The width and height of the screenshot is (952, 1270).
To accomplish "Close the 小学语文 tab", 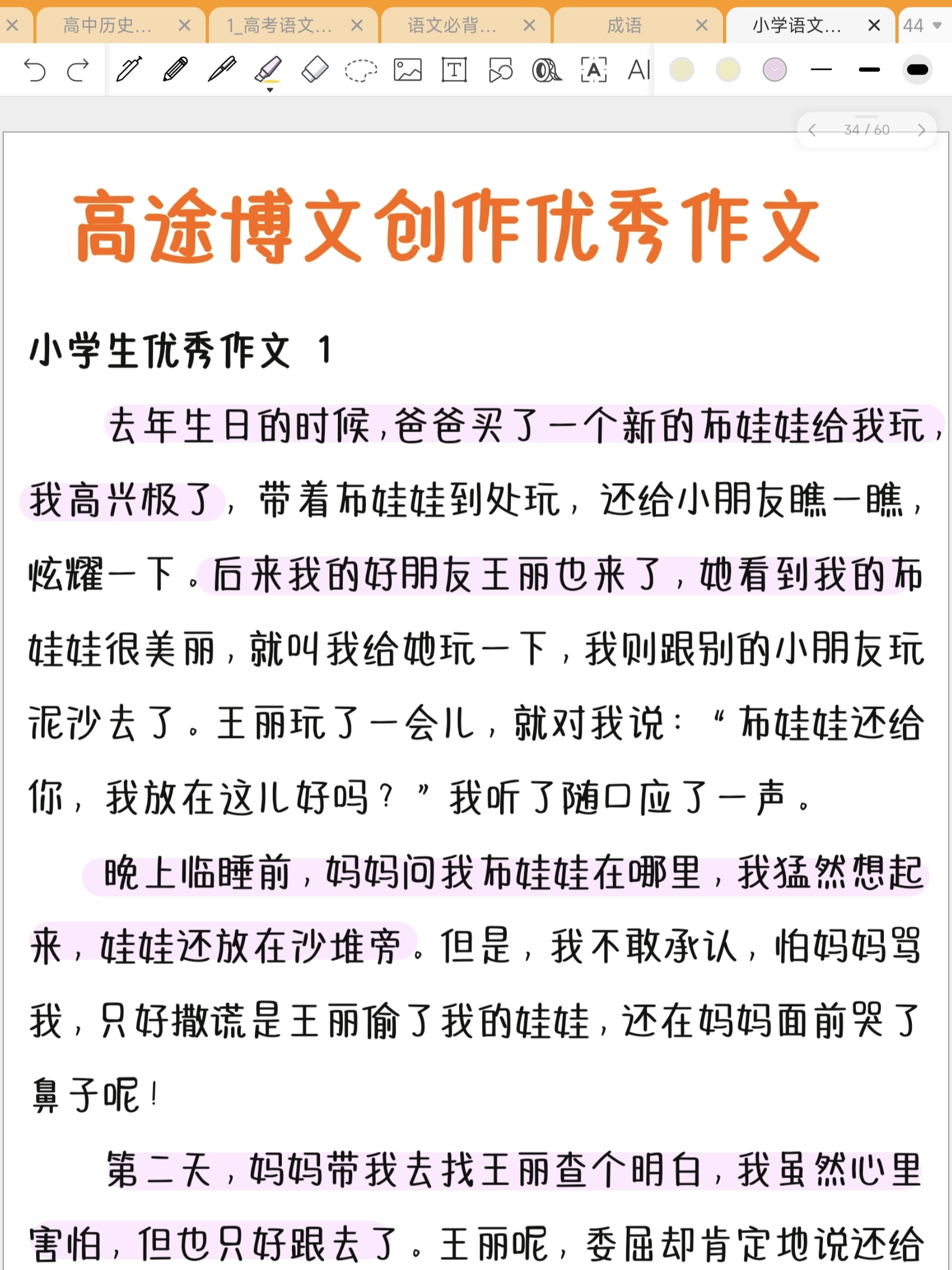I will tap(873, 25).
